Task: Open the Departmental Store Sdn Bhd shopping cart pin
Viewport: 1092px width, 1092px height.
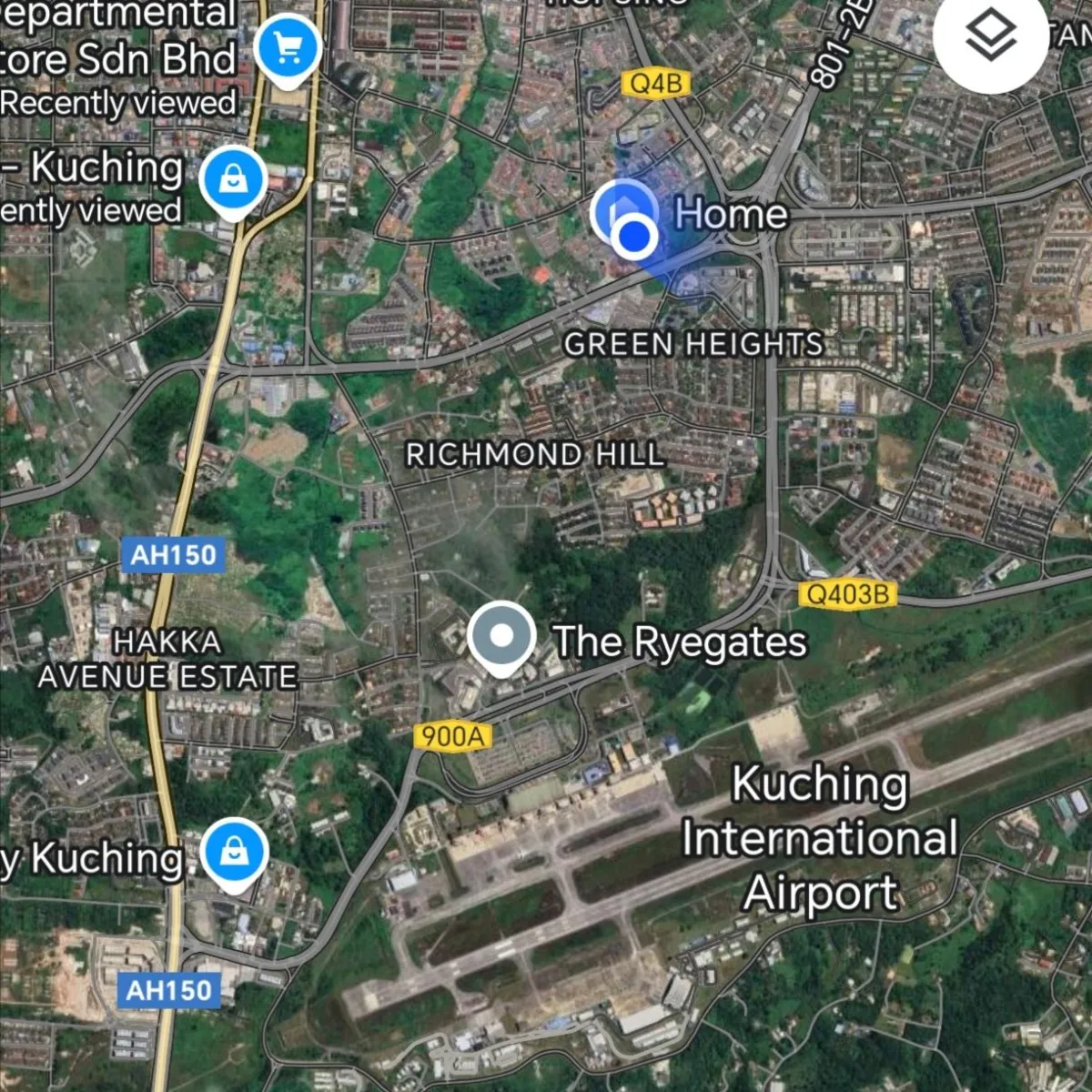Action: click(x=288, y=49)
